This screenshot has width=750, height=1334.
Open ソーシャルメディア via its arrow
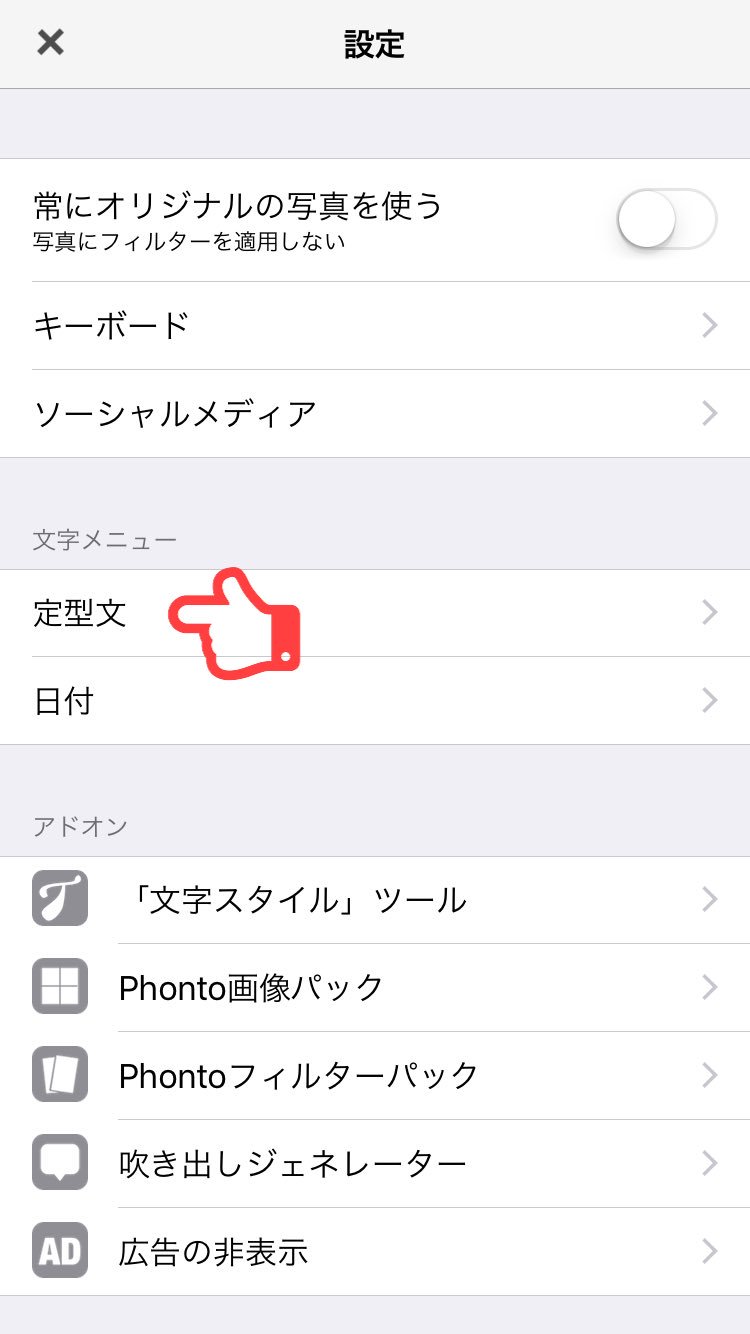pyautogui.click(x=709, y=413)
